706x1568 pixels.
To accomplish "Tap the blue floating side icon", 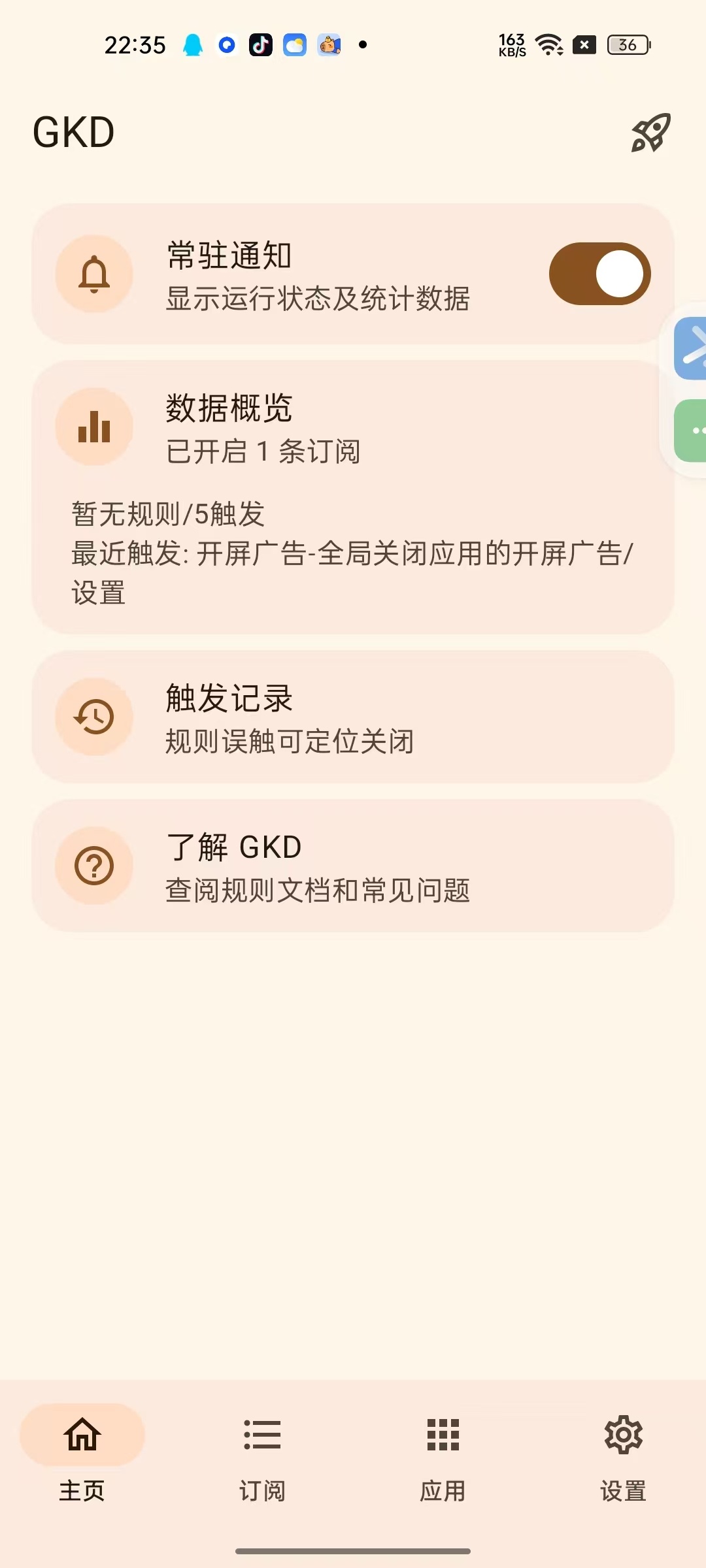I will (x=692, y=348).
